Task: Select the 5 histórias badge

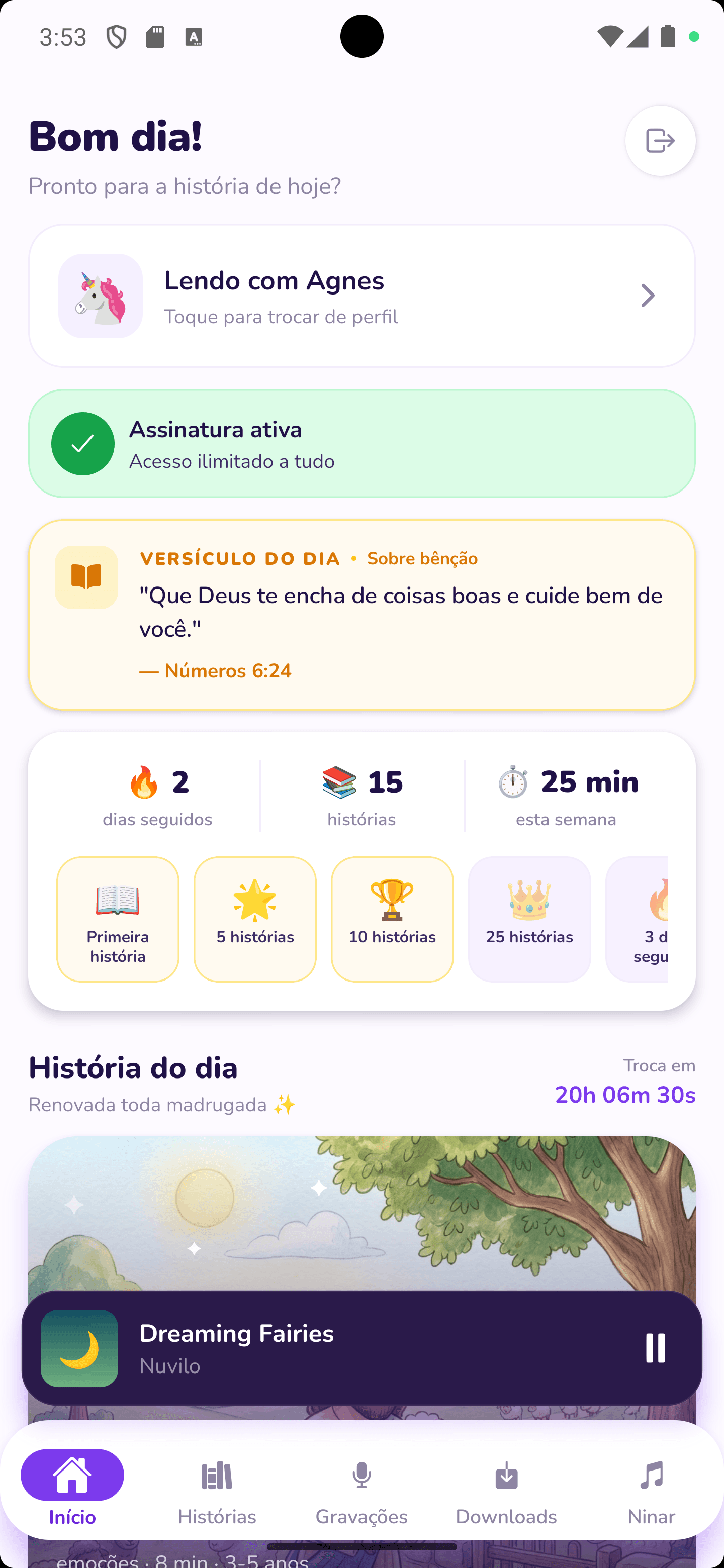Action: [x=255, y=919]
